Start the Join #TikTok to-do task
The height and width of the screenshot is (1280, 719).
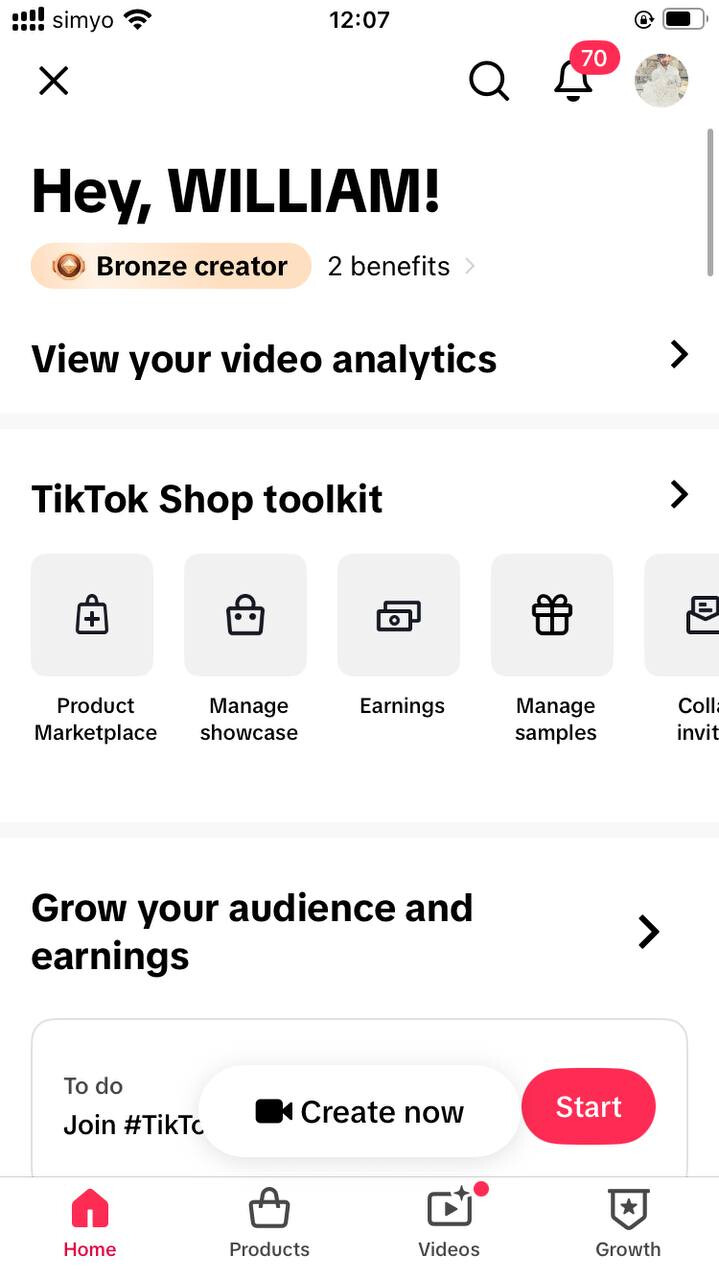pyautogui.click(x=588, y=1107)
